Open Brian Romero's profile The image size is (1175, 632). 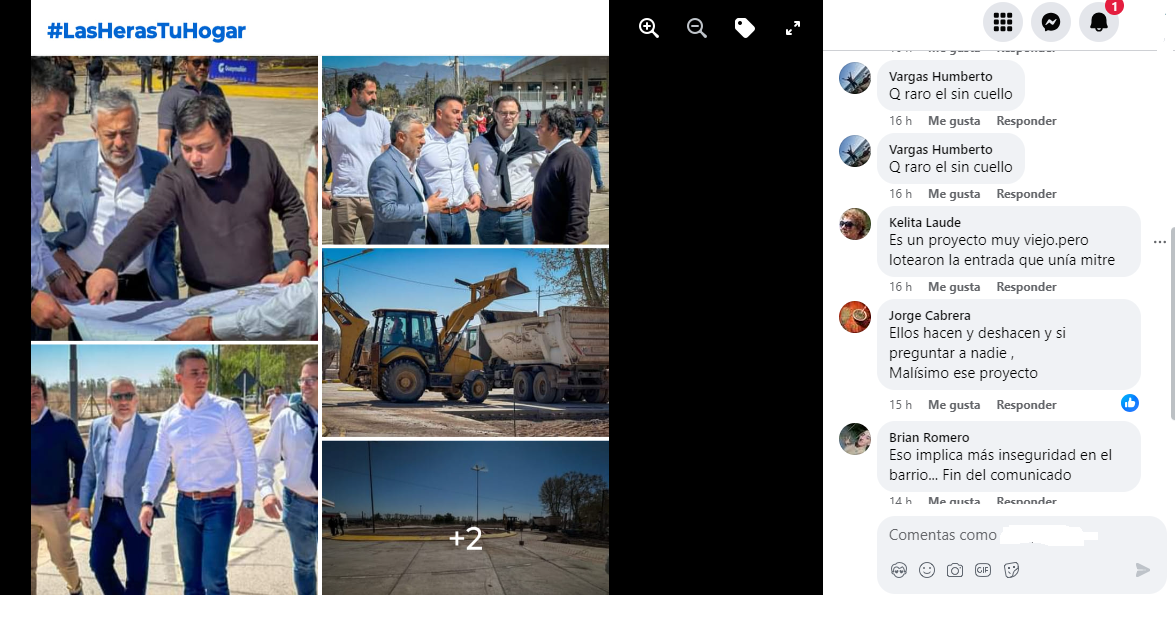[928, 438]
